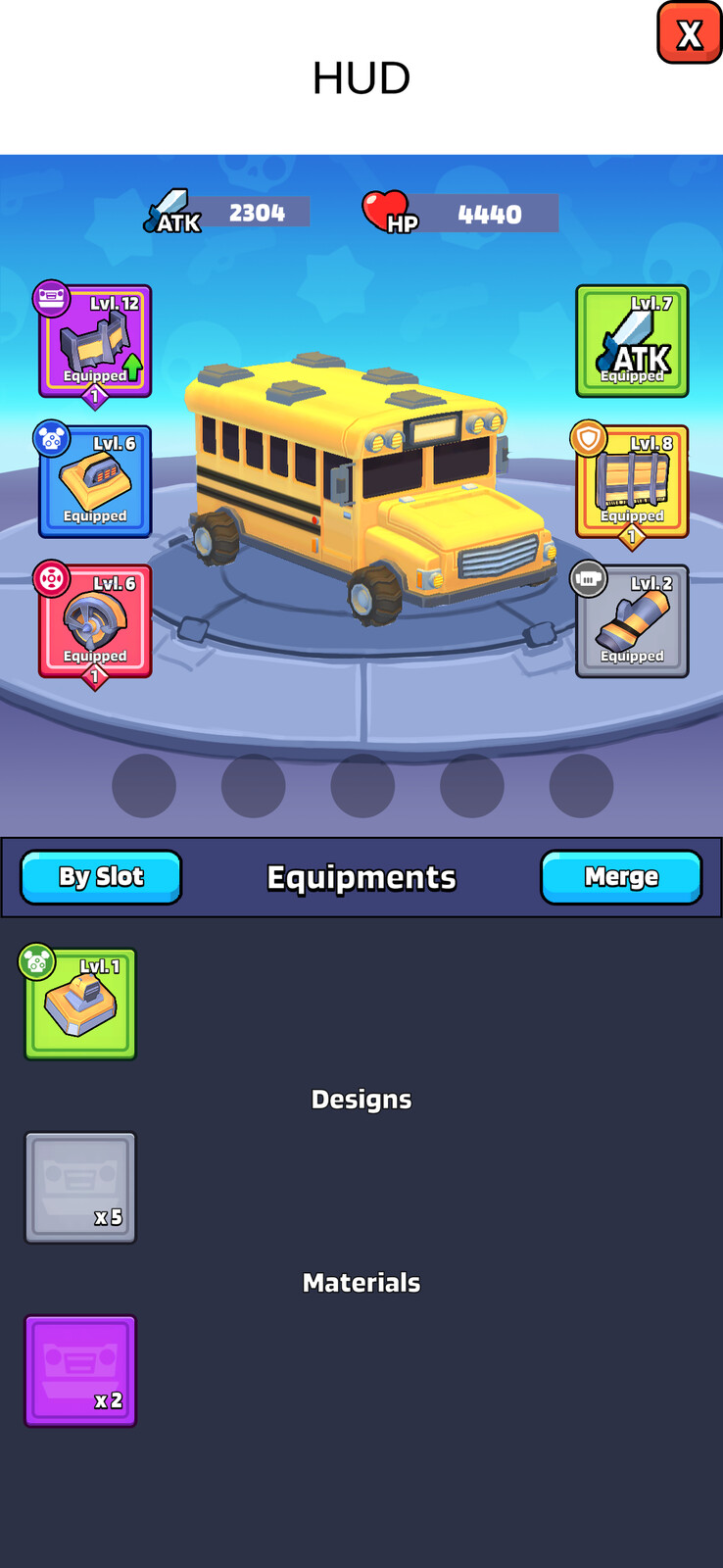Screen dimensions: 723x1568
Task: Select the equipped Lvl. 2 gray item
Action: pyautogui.click(x=632, y=621)
